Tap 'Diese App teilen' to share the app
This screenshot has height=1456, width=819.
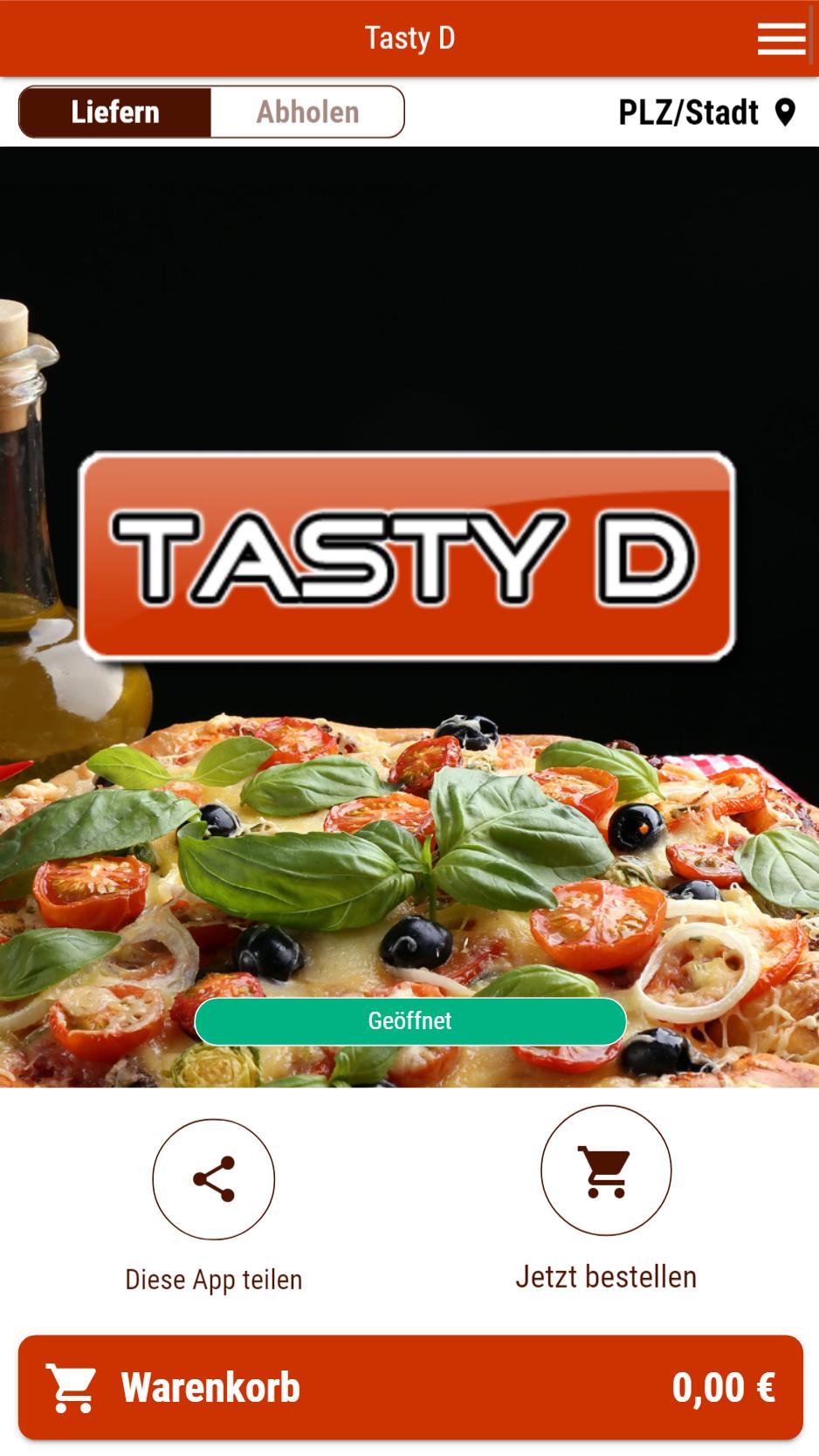coord(213,1280)
